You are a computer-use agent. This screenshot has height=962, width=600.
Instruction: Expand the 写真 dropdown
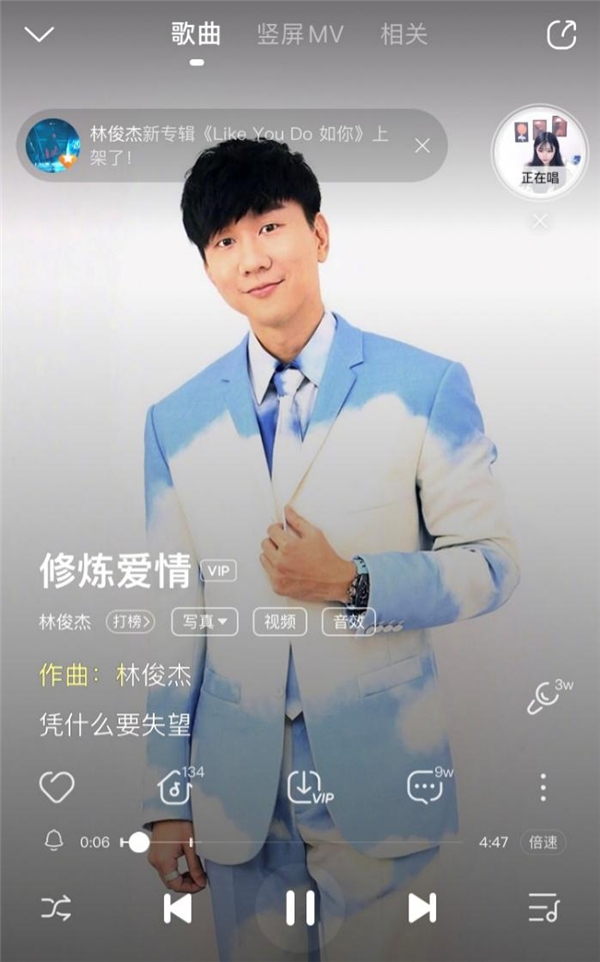tap(205, 622)
